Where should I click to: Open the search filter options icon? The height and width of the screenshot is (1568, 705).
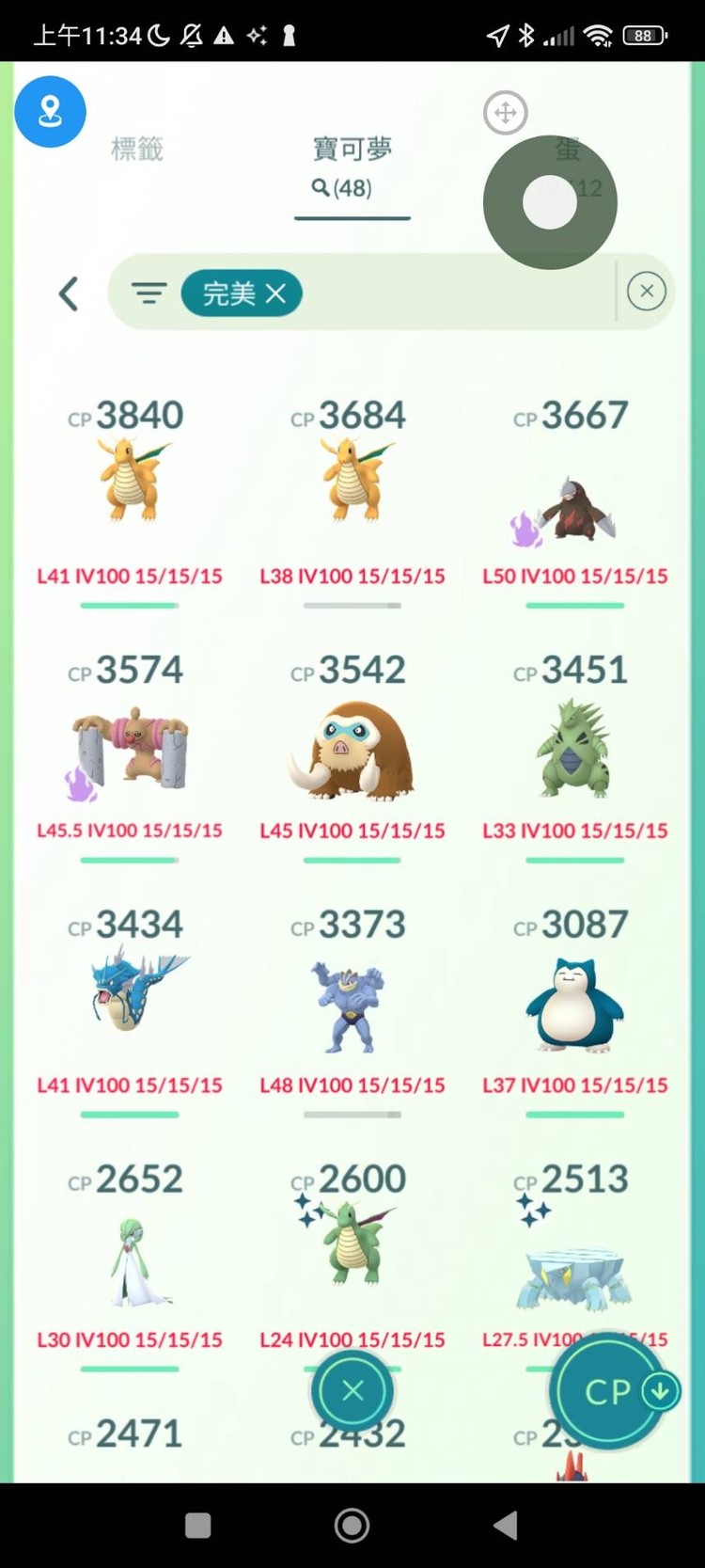pos(149,293)
